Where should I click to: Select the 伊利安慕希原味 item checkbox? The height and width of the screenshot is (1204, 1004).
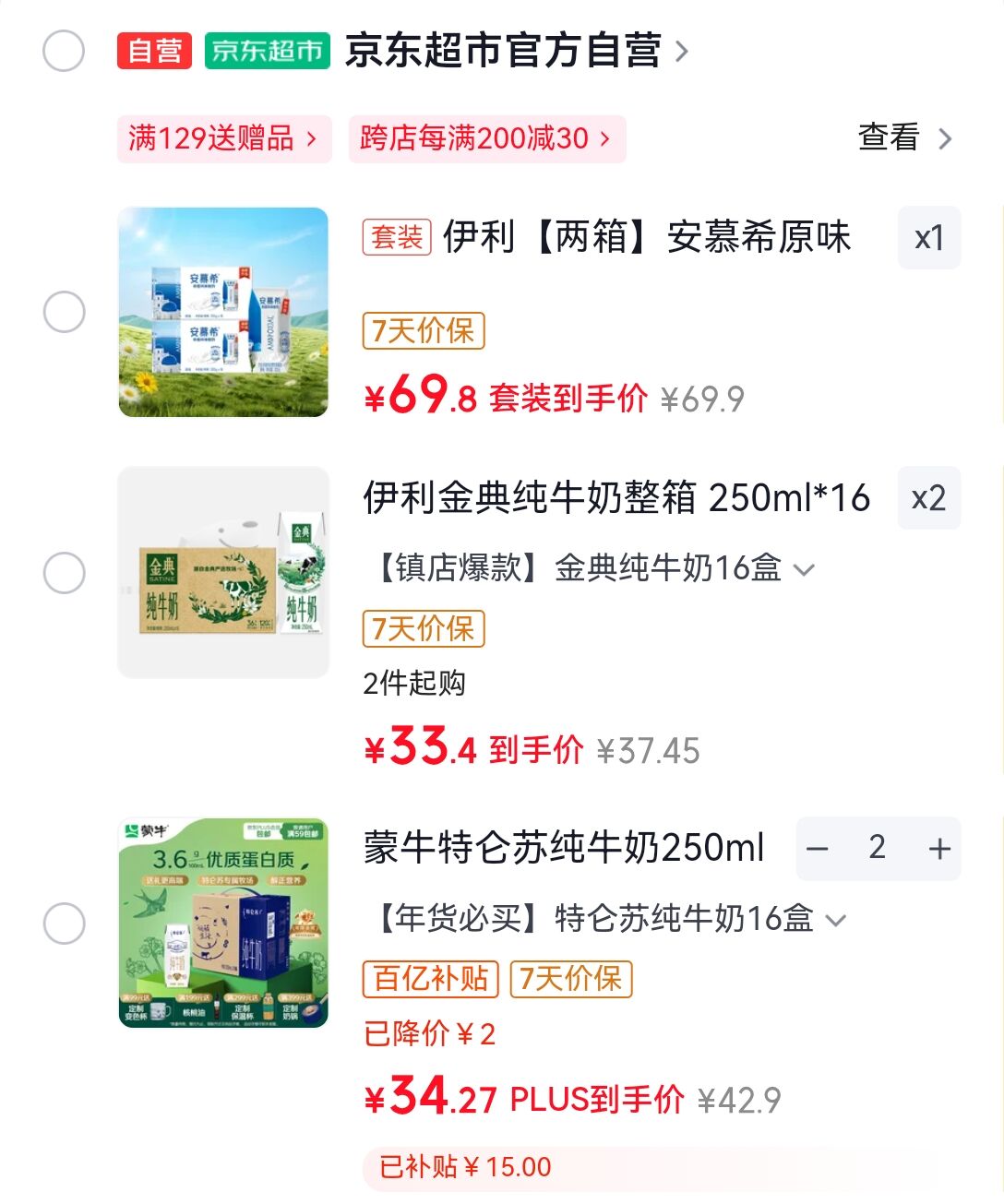click(x=64, y=312)
